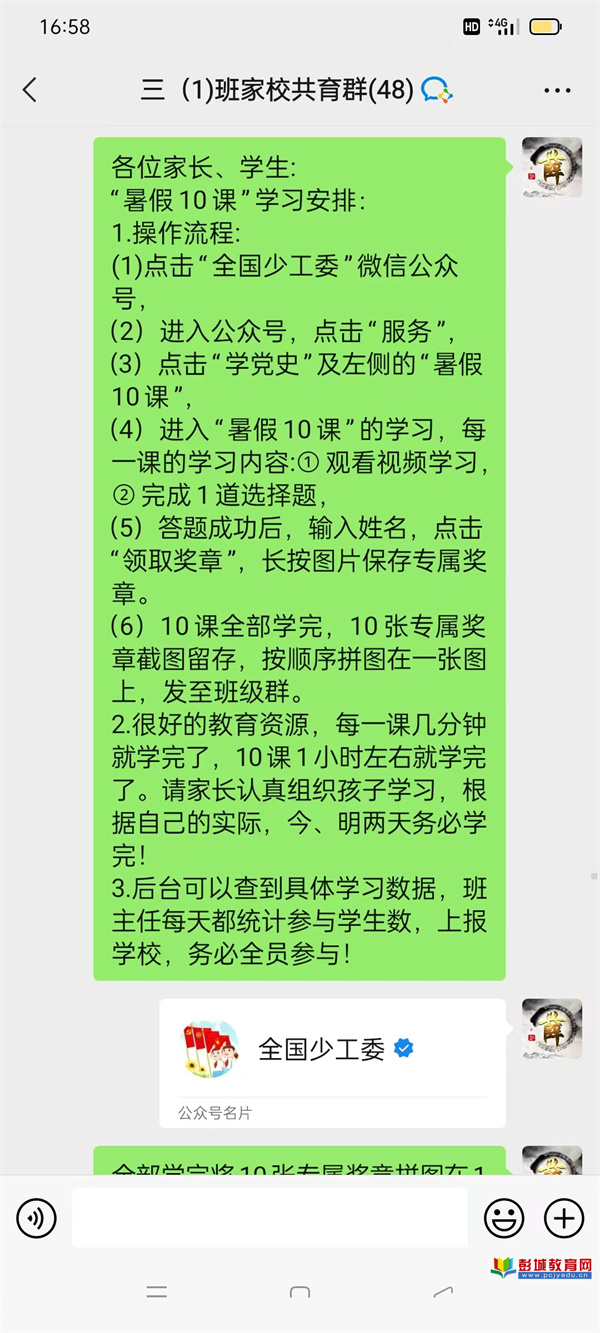Open the plus attachment menu
The width and height of the screenshot is (600, 1333).
point(563,1218)
